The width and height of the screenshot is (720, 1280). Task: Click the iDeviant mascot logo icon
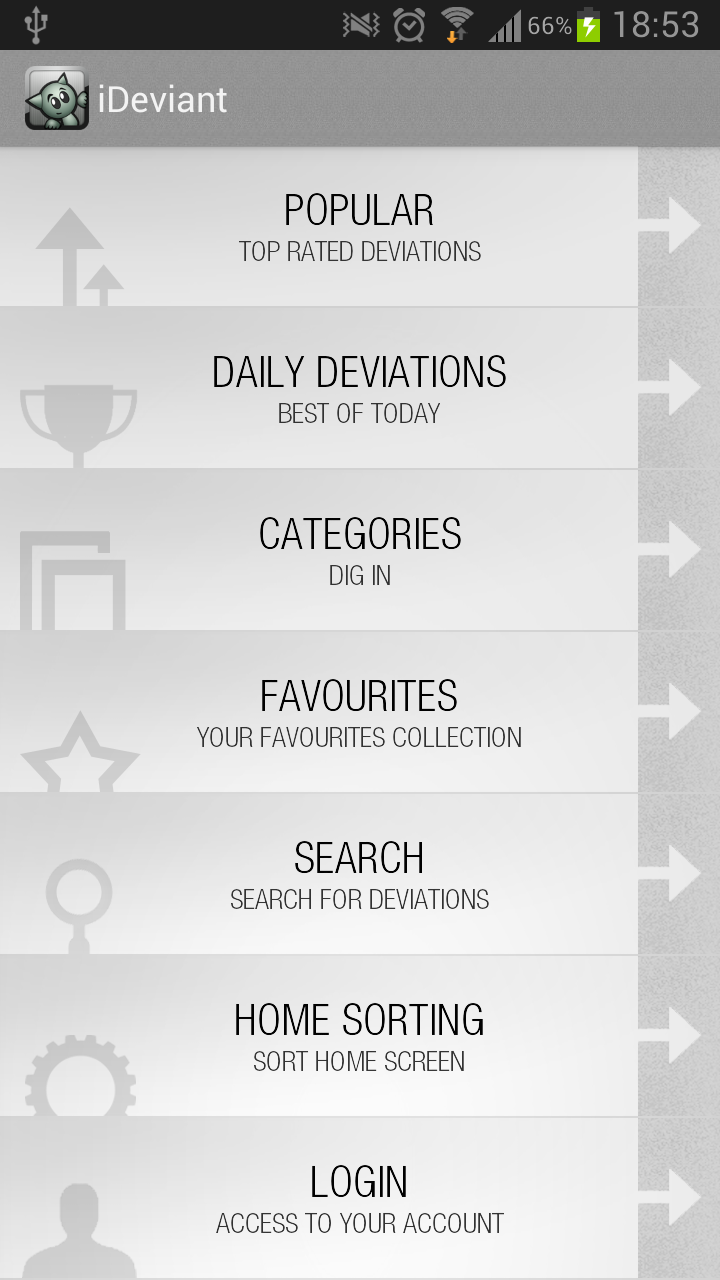(x=57, y=97)
